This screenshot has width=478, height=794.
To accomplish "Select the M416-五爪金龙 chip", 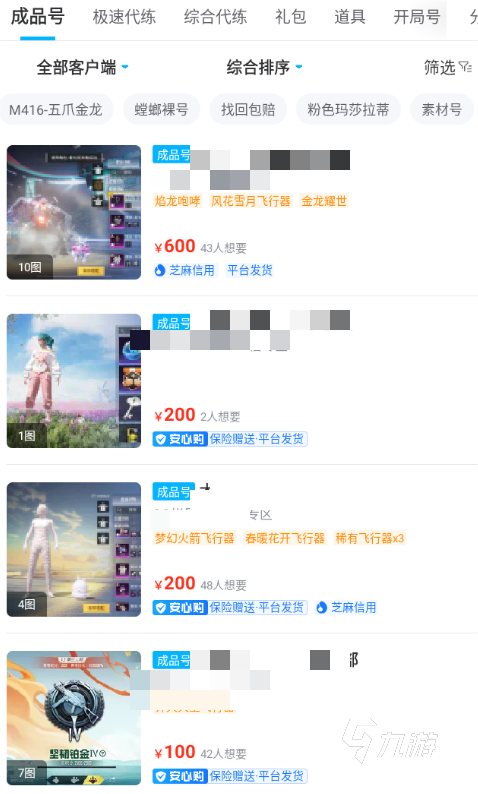I will point(56,109).
